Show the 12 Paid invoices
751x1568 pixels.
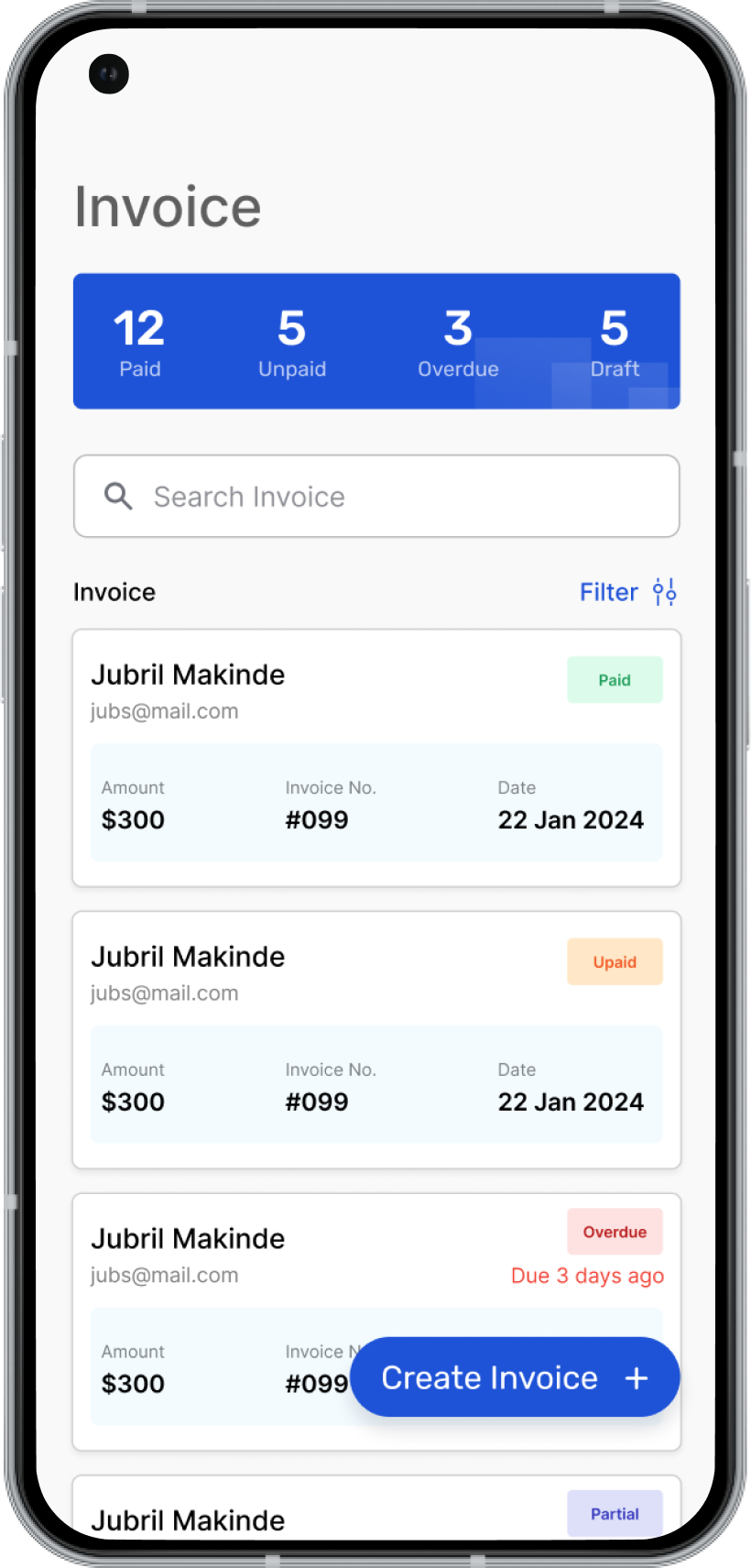pyautogui.click(x=139, y=343)
